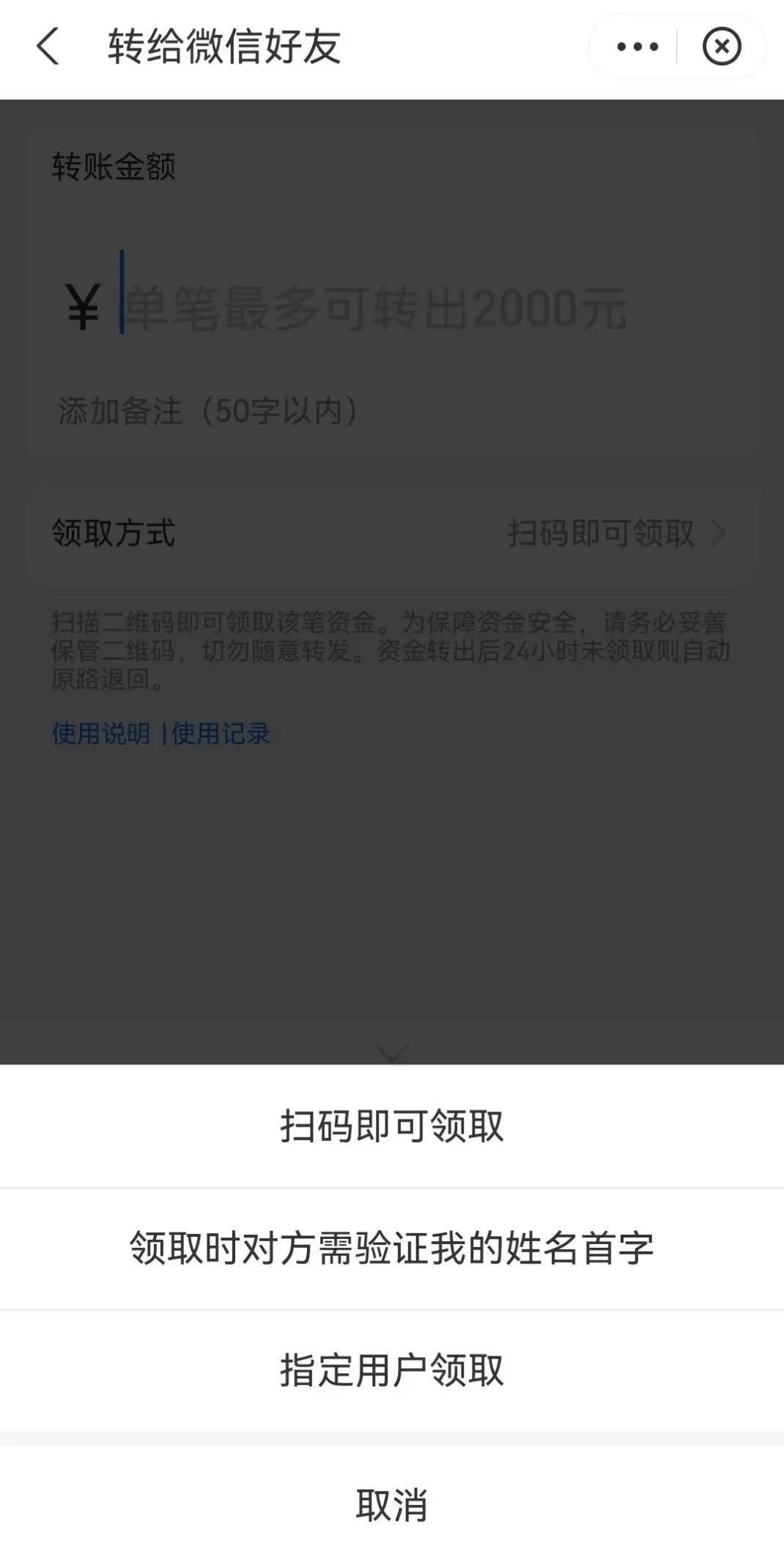This screenshot has width=784, height=1566.
Task: Close the mini program with the X icon
Action: pyautogui.click(x=722, y=47)
